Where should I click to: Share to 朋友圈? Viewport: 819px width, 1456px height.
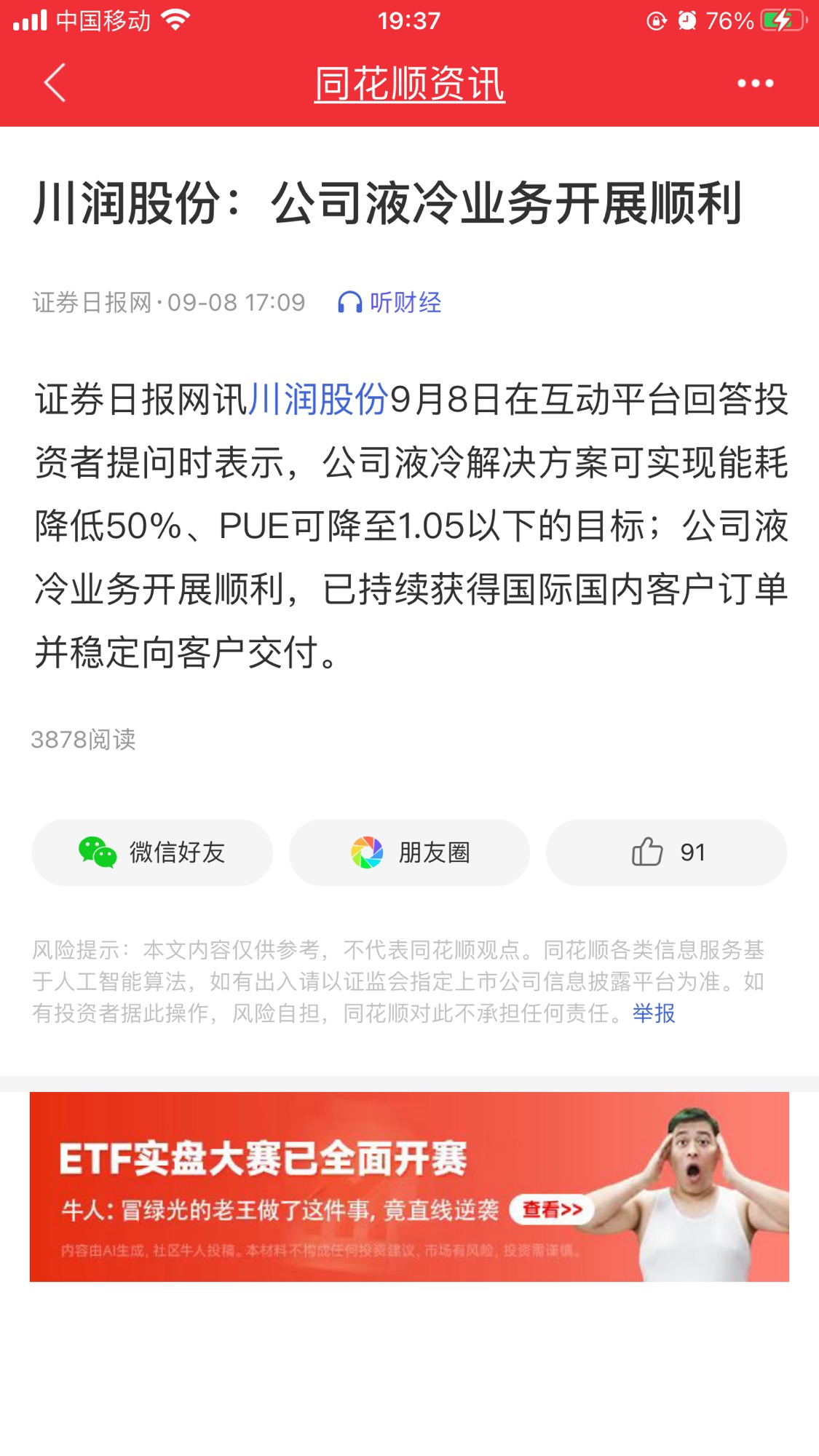pyautogui.click(x=409, y=852)
